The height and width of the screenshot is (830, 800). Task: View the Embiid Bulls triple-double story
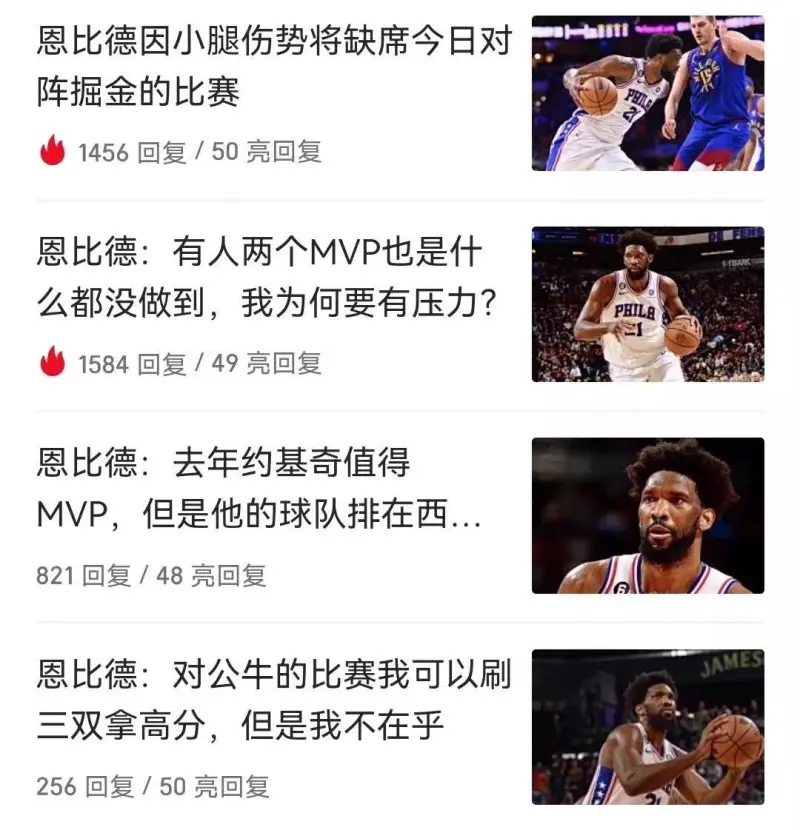(x=273, y=700)
